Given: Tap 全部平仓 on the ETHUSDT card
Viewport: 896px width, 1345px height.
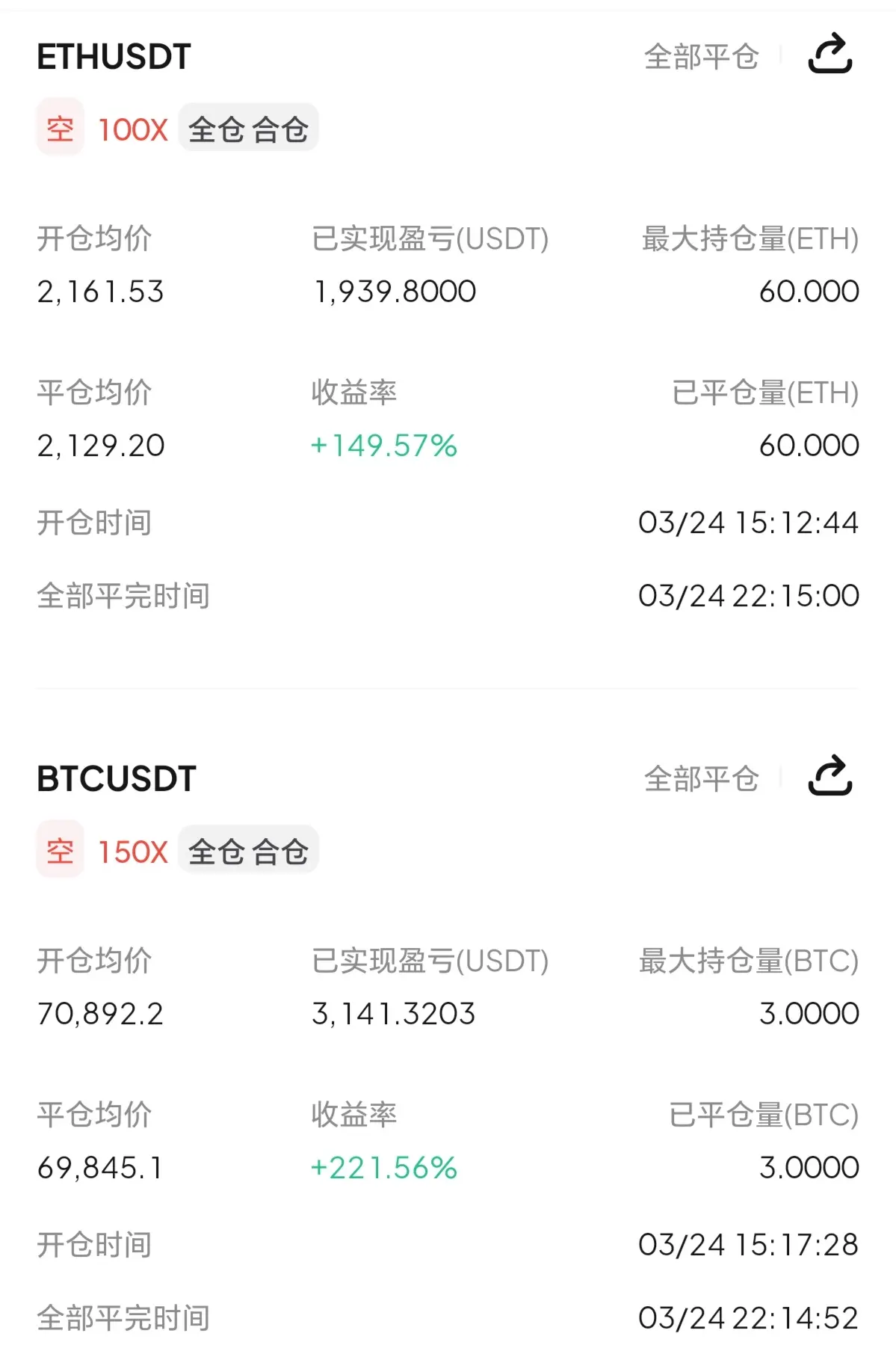Looking at the screenshot, I should pos(701,57).
